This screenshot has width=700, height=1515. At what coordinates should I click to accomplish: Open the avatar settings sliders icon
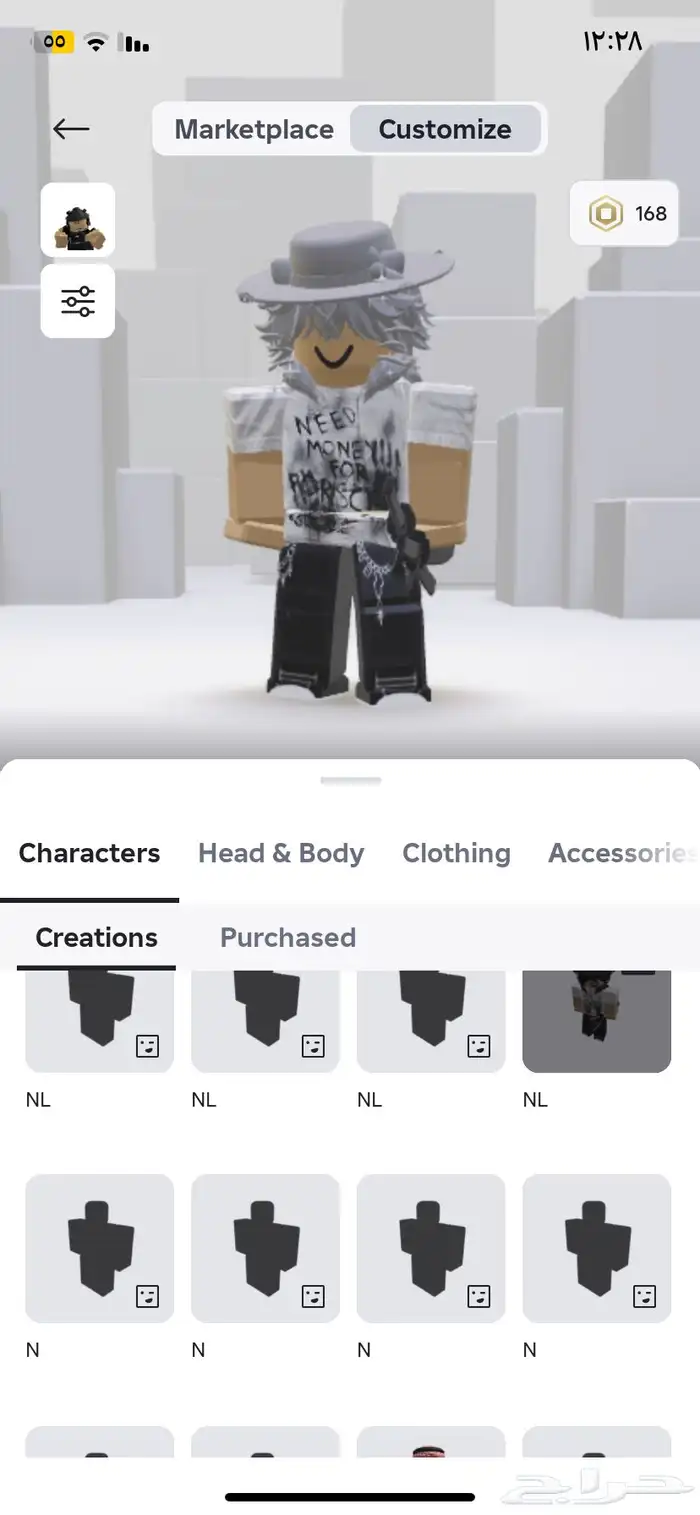pyautogui.click(x=78, y=301)
